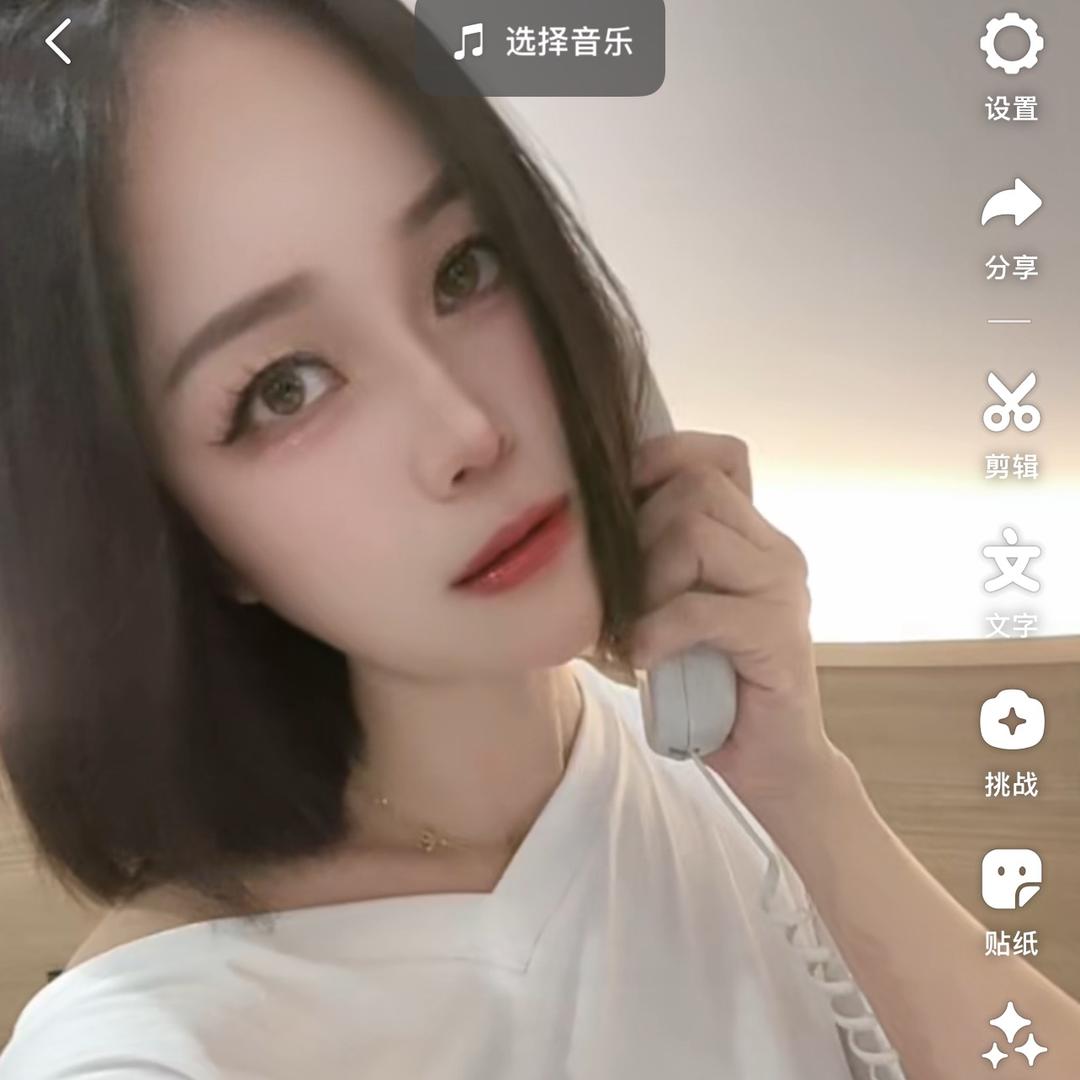Open 设置 settings gear
This screenshot has width=1080, height=1080.
click(x=1011, y=45)
